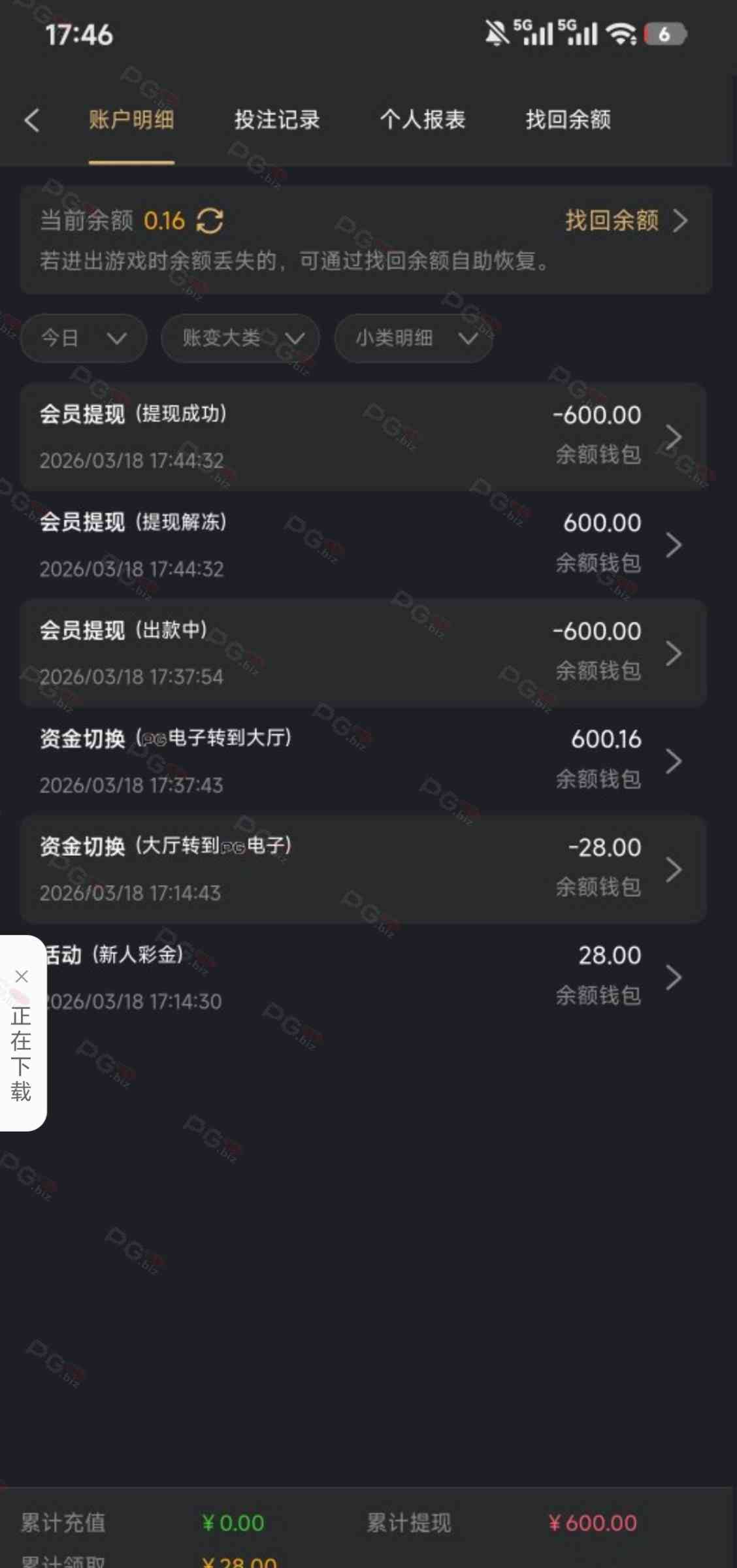Open the 个人报表 tab
This screenshot has height=1568, width=737.
coord(423,120)
